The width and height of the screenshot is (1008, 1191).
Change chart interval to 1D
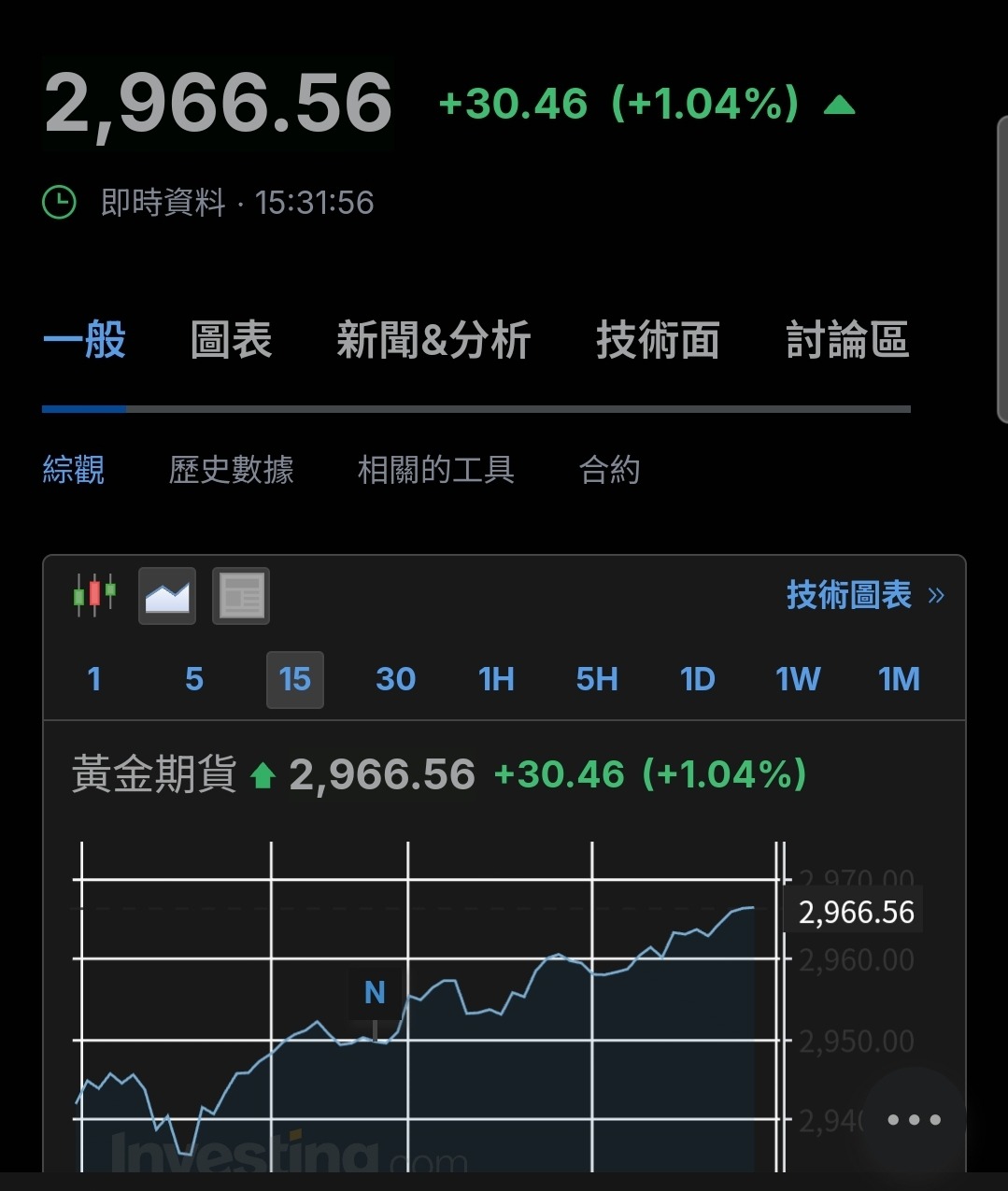[697, 679]
